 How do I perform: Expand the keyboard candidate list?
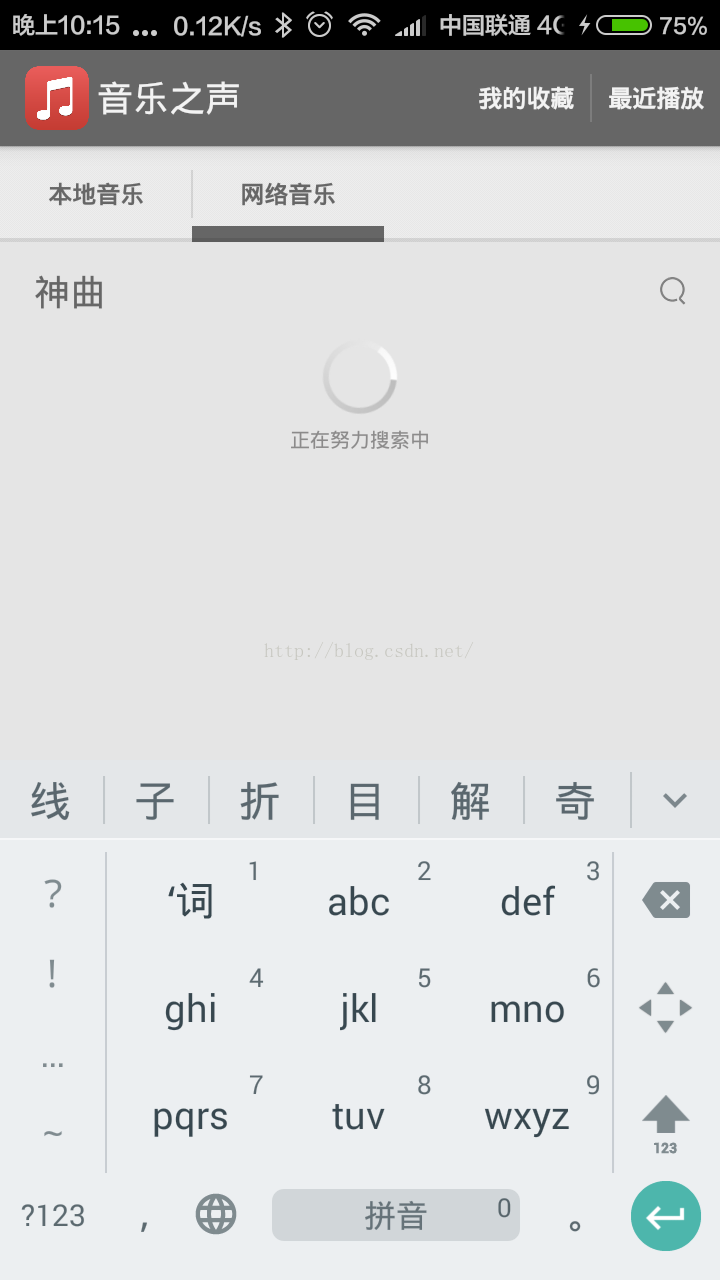point(675,800)
